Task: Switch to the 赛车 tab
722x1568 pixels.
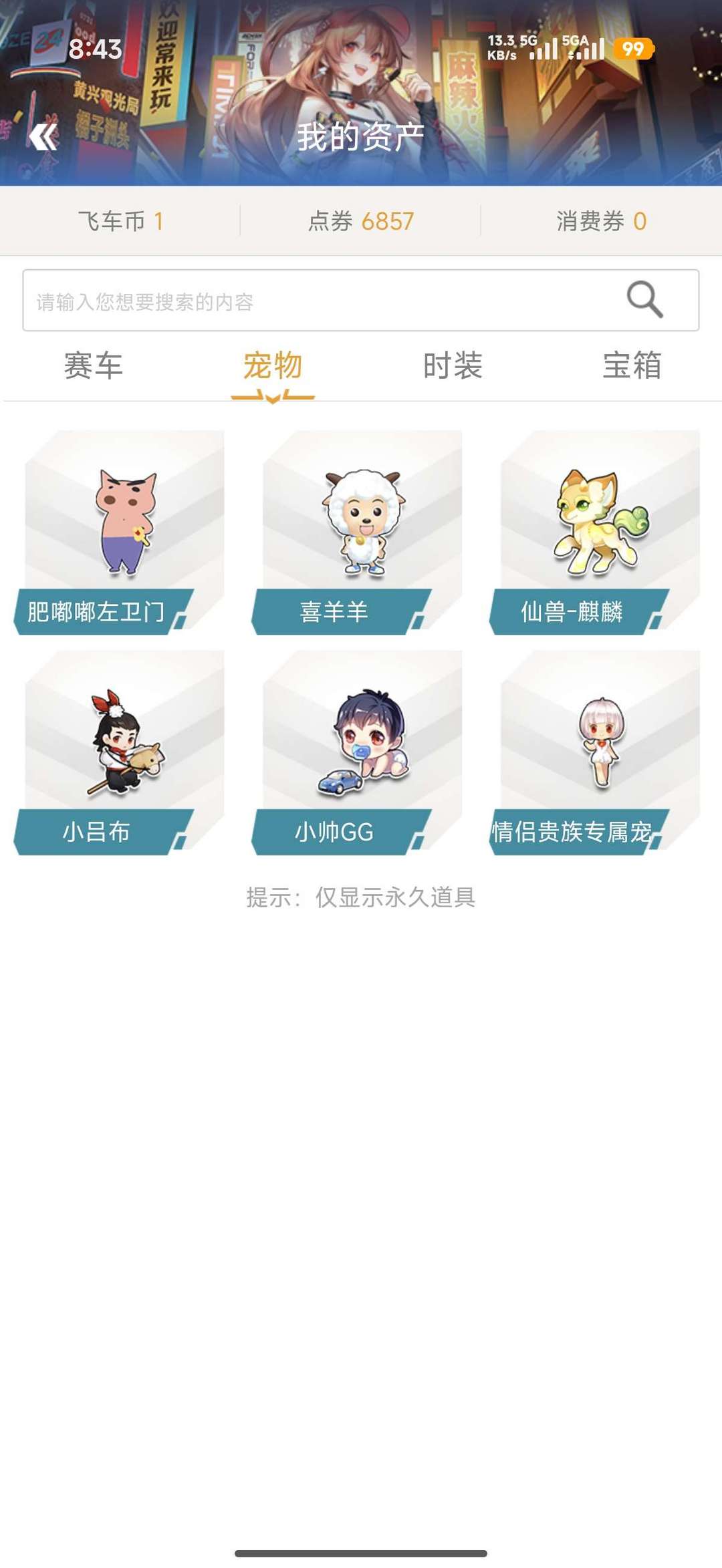Action: coord(93,366)
